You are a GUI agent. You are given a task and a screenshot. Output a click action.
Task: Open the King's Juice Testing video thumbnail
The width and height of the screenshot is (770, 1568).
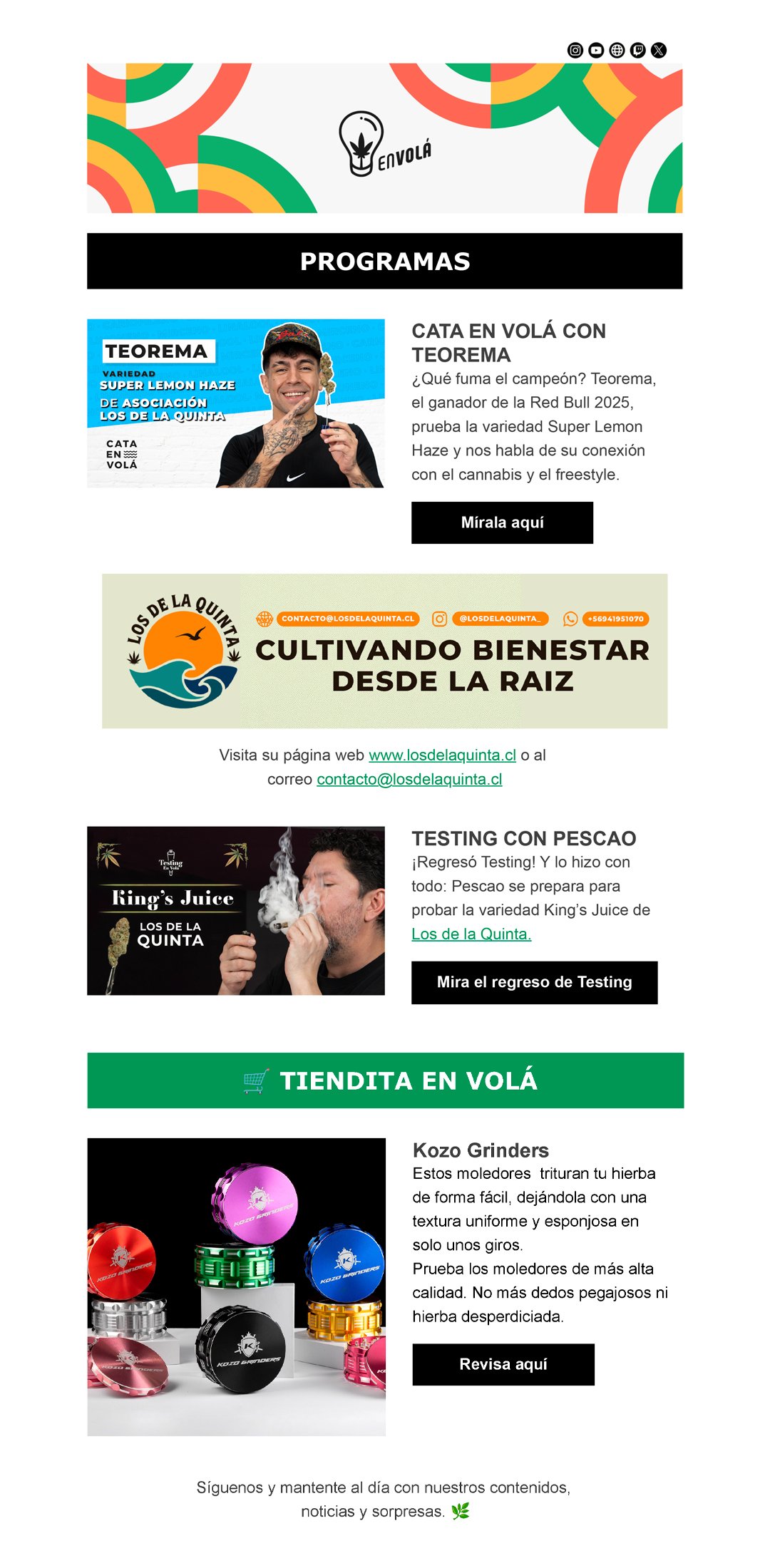point(235,910)
